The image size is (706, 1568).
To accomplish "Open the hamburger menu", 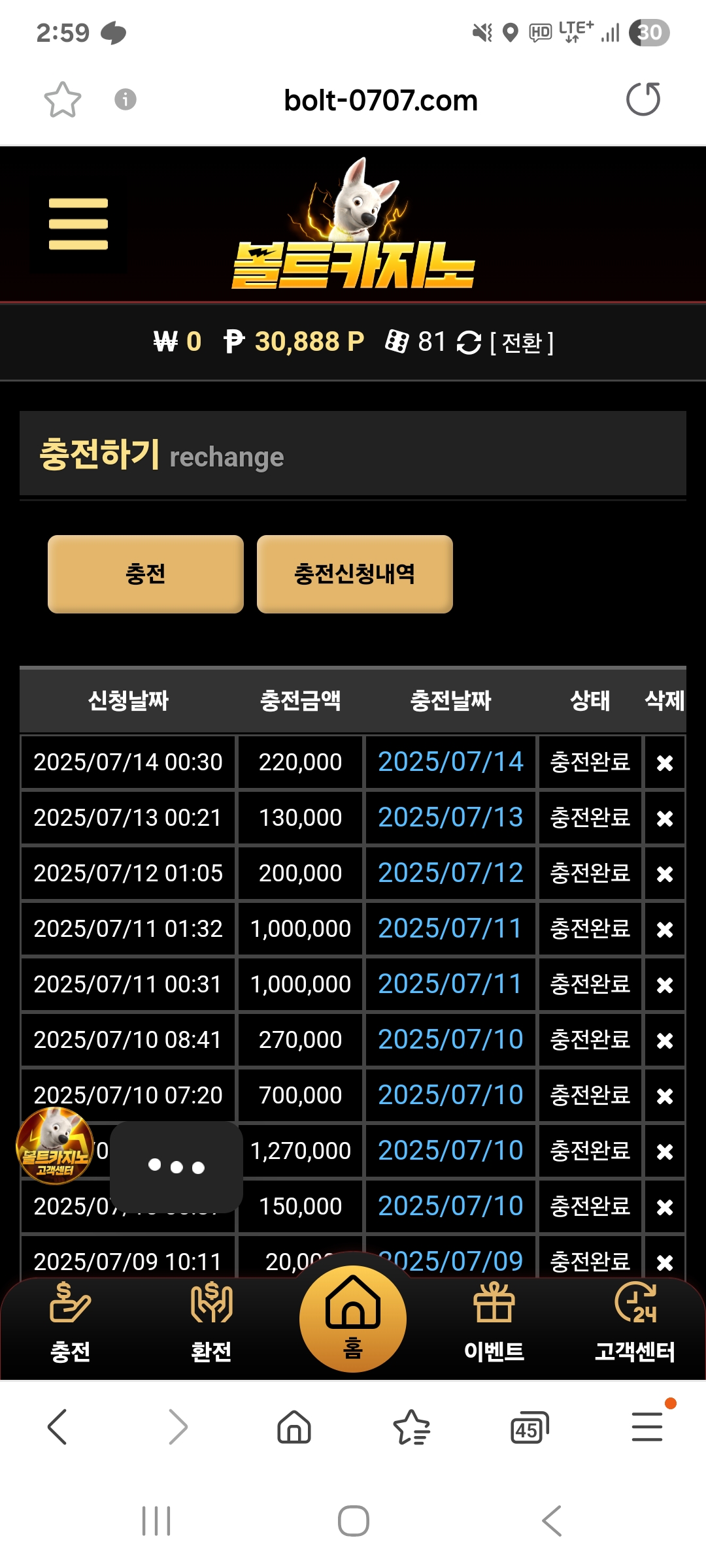I will tap(78, 224).
